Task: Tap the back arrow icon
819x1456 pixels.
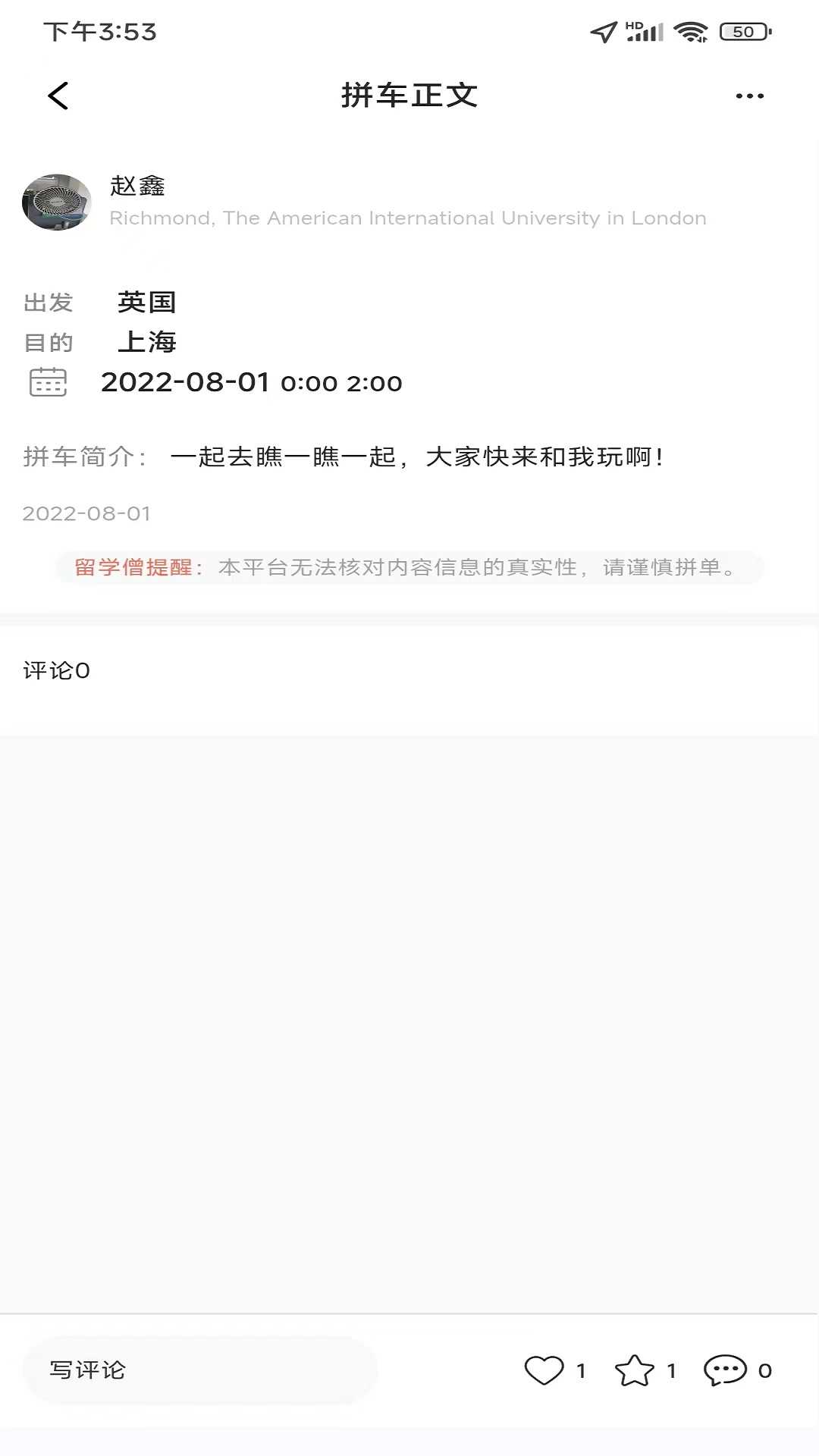Action: 58,96
